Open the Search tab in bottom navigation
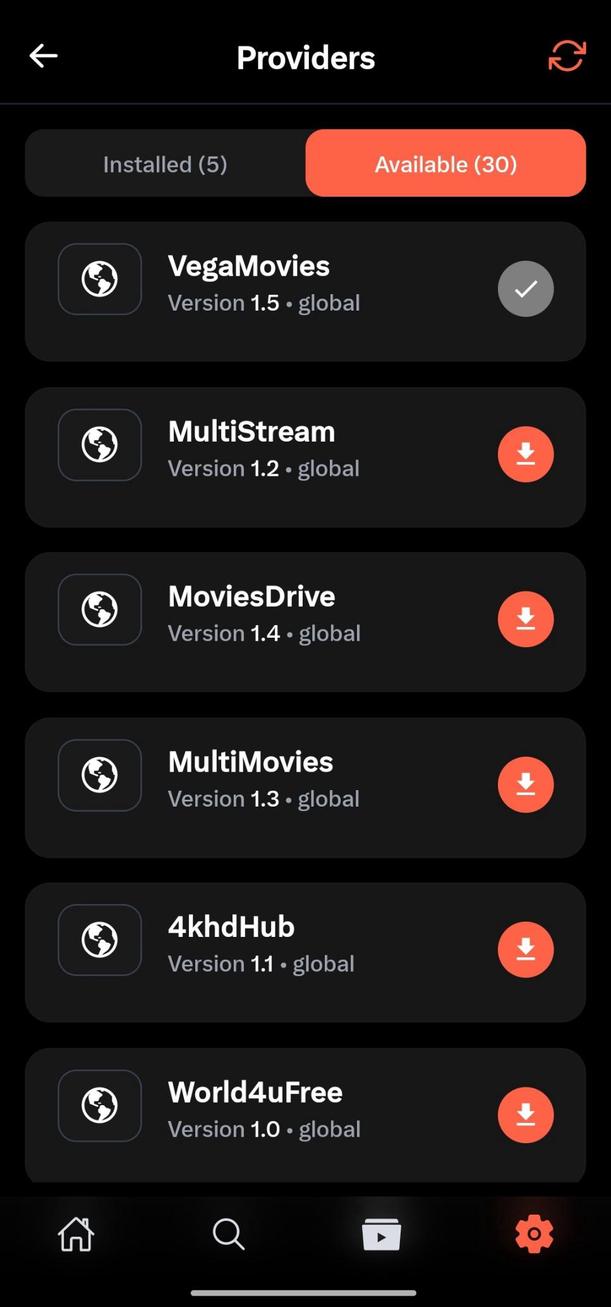 [229, 1234]
